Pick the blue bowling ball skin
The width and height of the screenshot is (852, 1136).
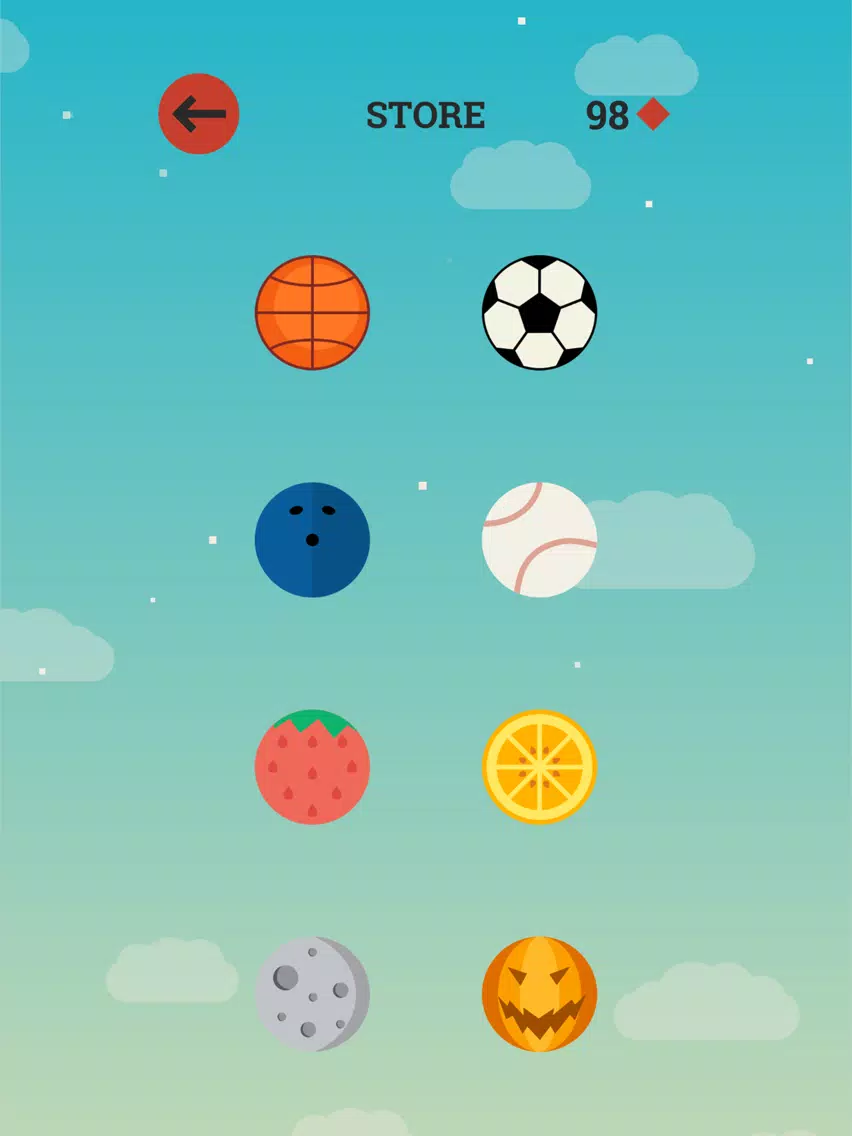312,540
